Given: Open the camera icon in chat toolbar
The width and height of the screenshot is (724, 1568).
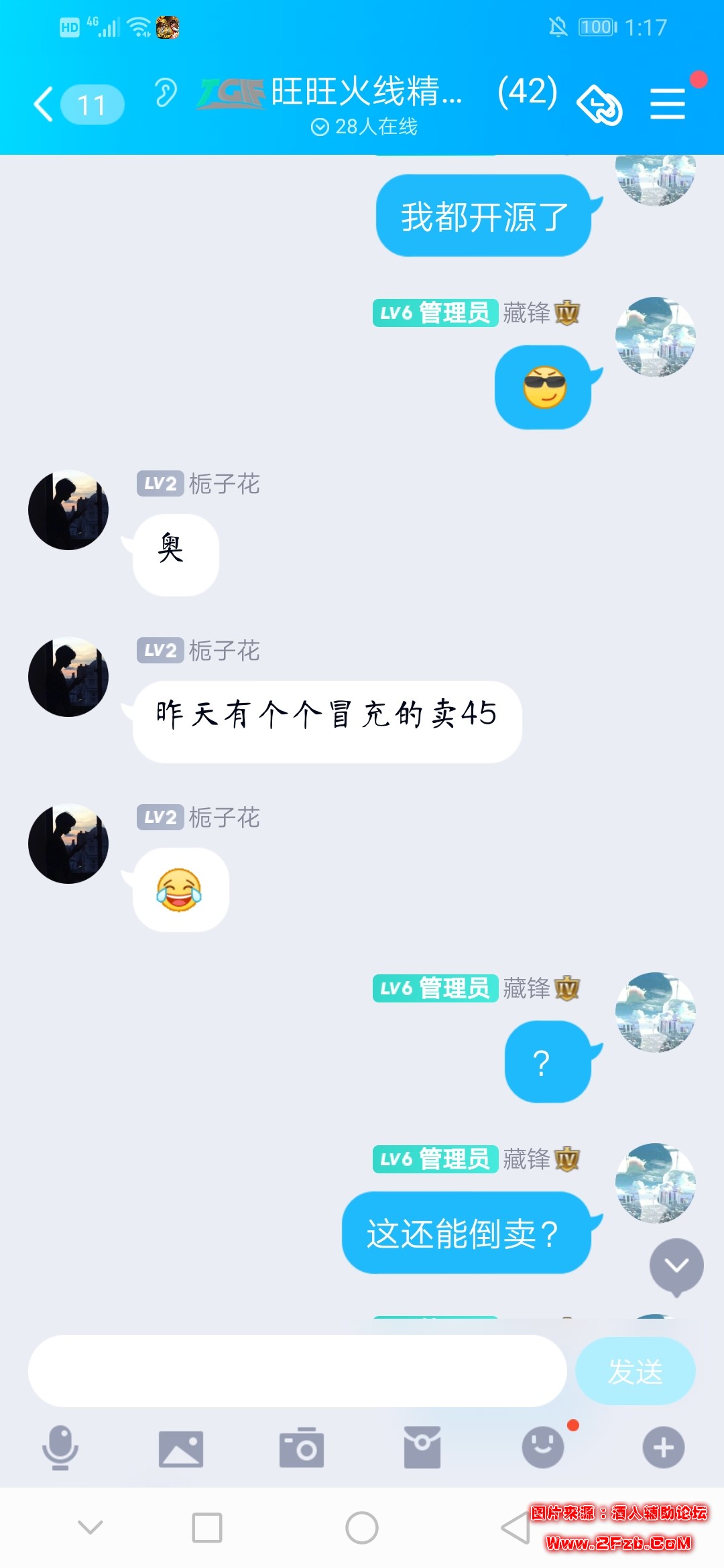Looking at the screenshot, I should coord(302,1449).
